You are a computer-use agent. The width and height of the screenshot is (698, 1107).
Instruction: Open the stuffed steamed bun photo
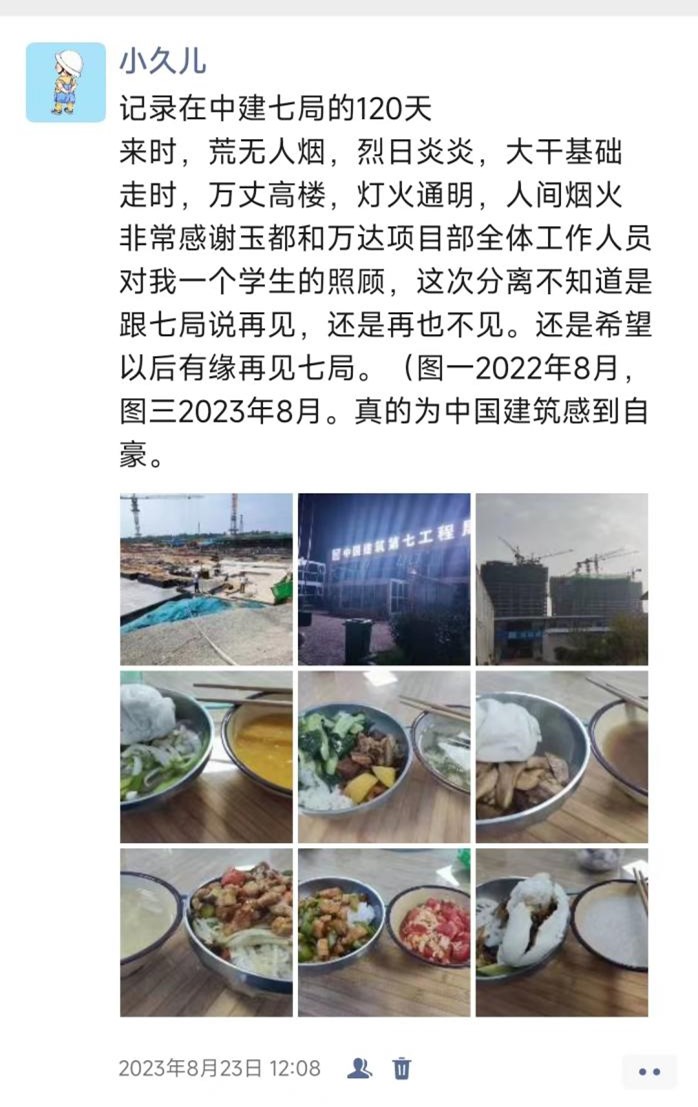561,932
